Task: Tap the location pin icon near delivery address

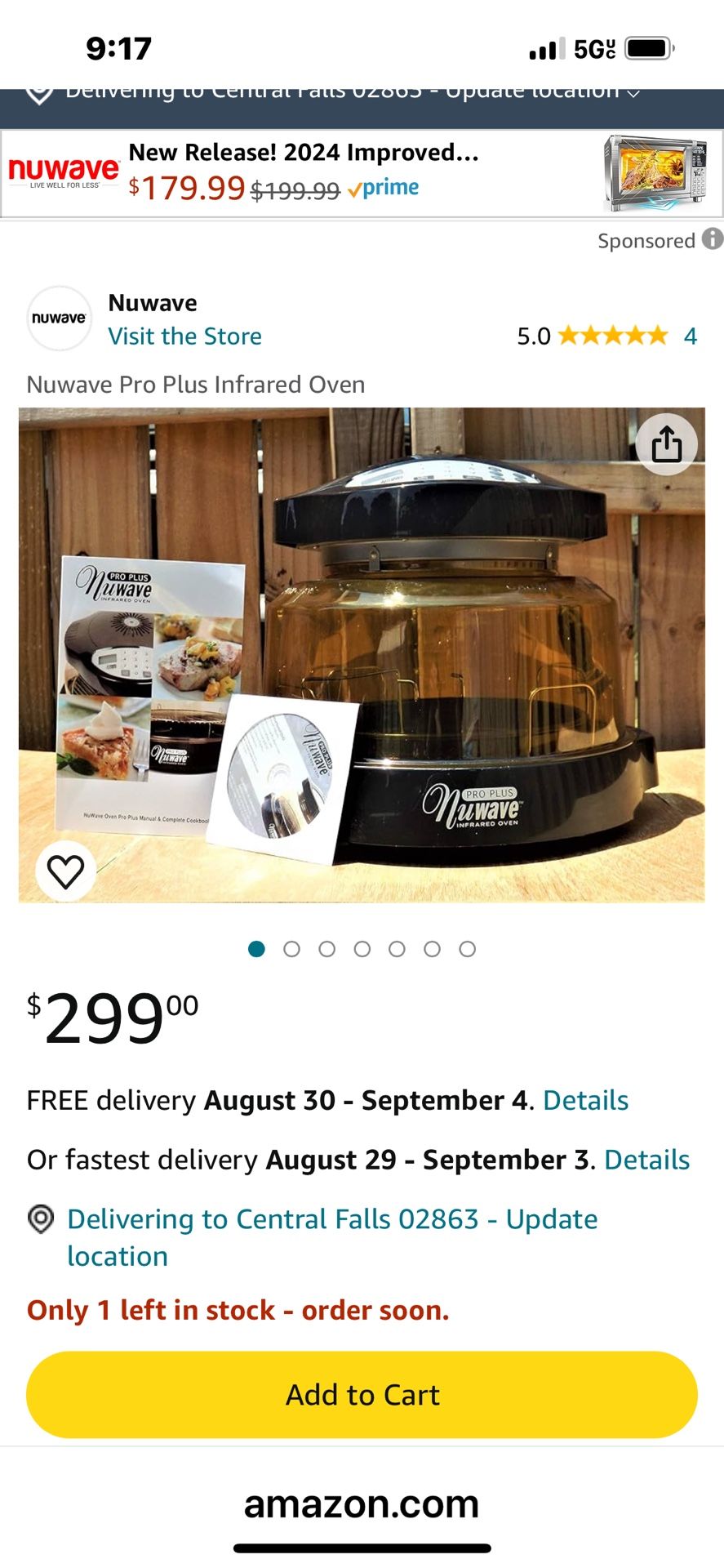Action: click(x=39, y=1219)
